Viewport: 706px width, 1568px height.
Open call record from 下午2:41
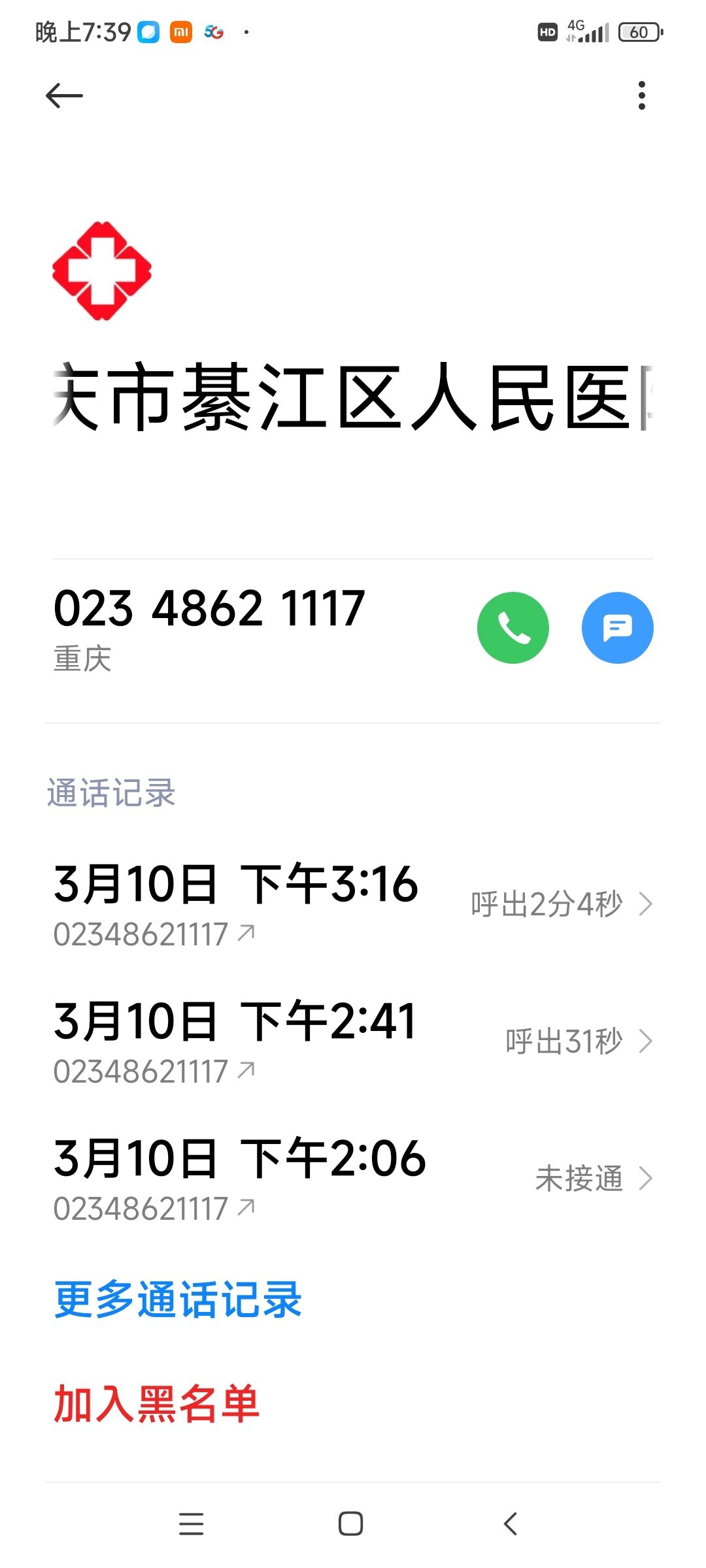(x=353, y=1041)
